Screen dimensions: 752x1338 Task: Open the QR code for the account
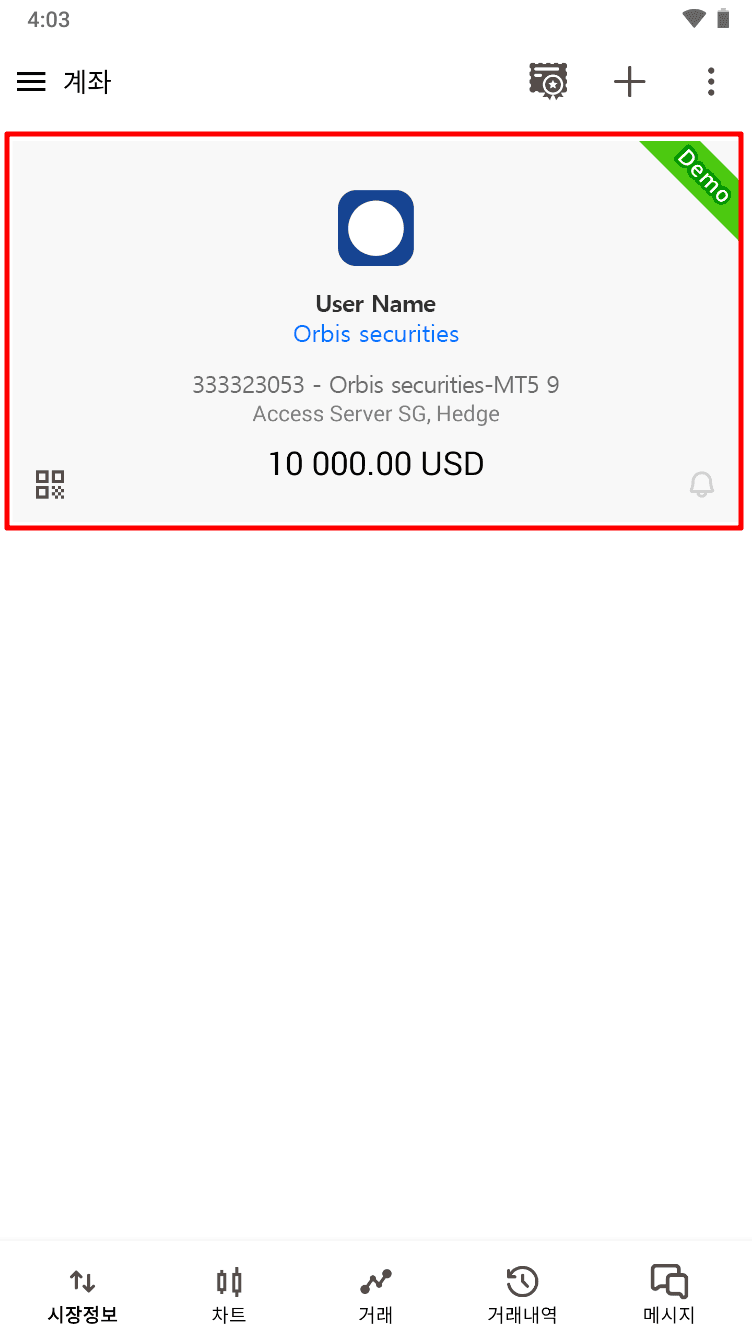[49, 484]
